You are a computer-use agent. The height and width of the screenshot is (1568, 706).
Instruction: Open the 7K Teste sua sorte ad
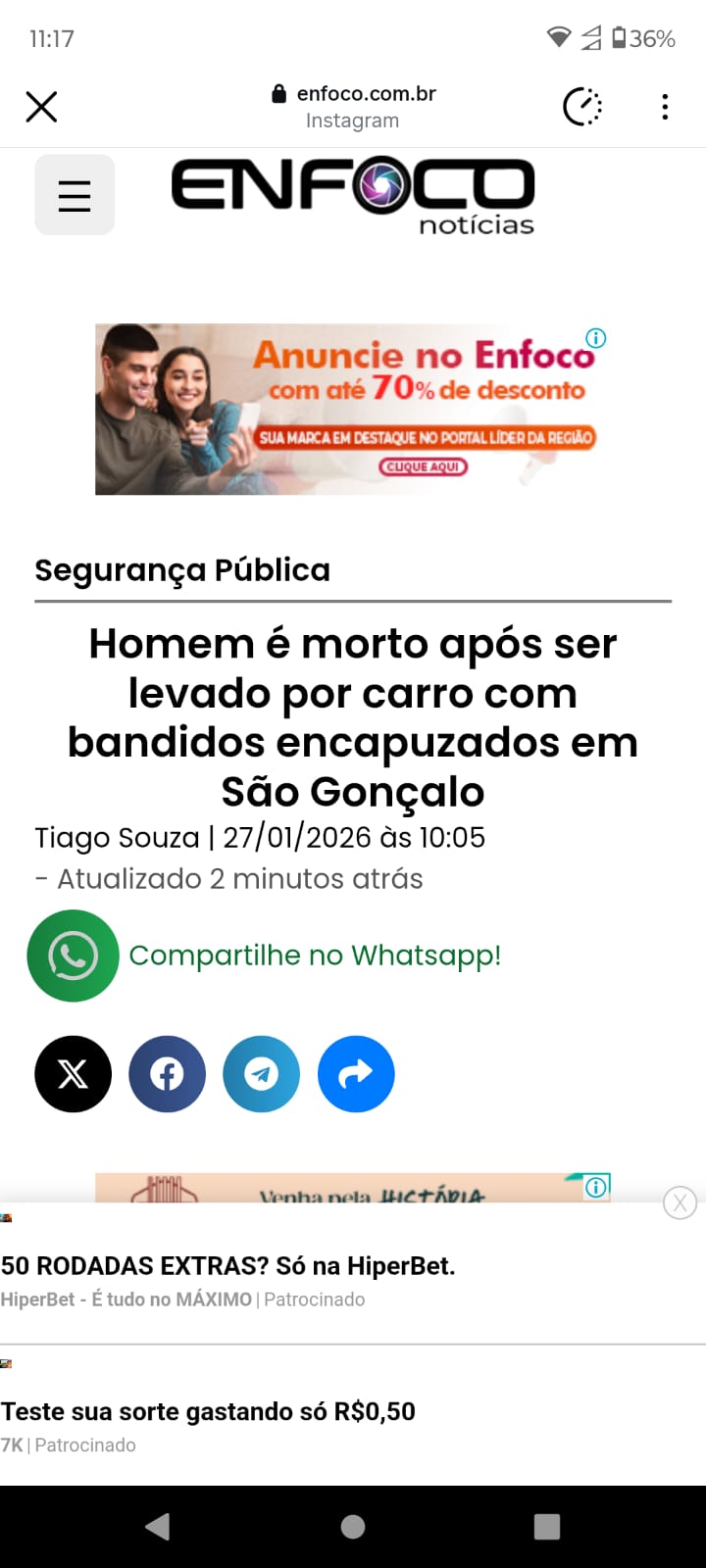click(208, 1411)
